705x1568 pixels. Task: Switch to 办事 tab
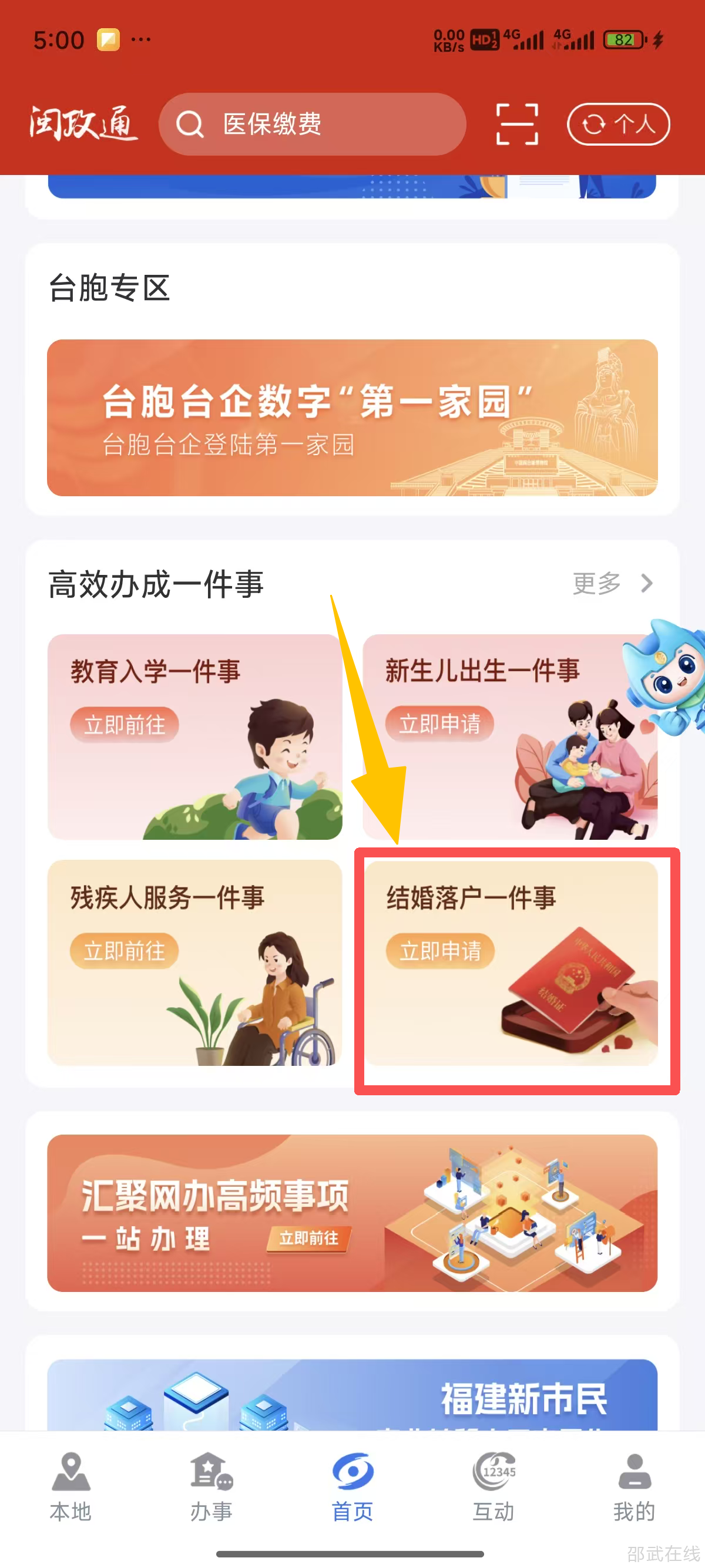pyautogui.click(x=211, y=1485)
